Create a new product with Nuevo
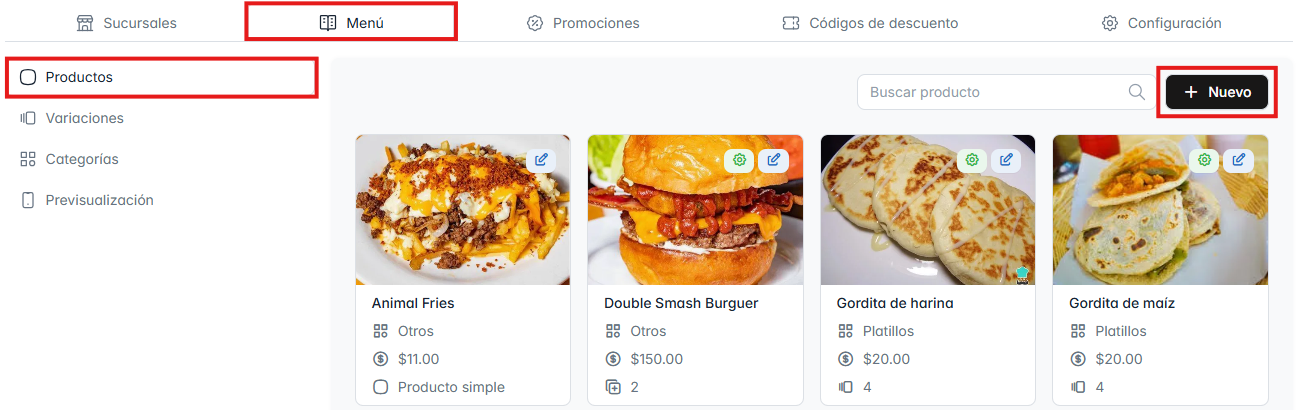 pos(1217,92)
